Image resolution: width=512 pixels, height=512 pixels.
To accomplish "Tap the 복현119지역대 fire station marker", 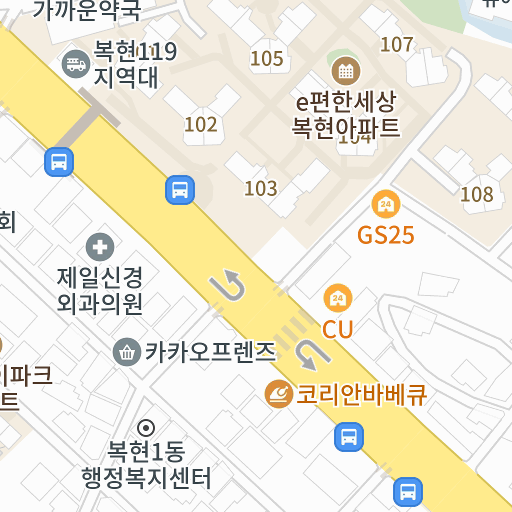I will [x=76, y=64].
